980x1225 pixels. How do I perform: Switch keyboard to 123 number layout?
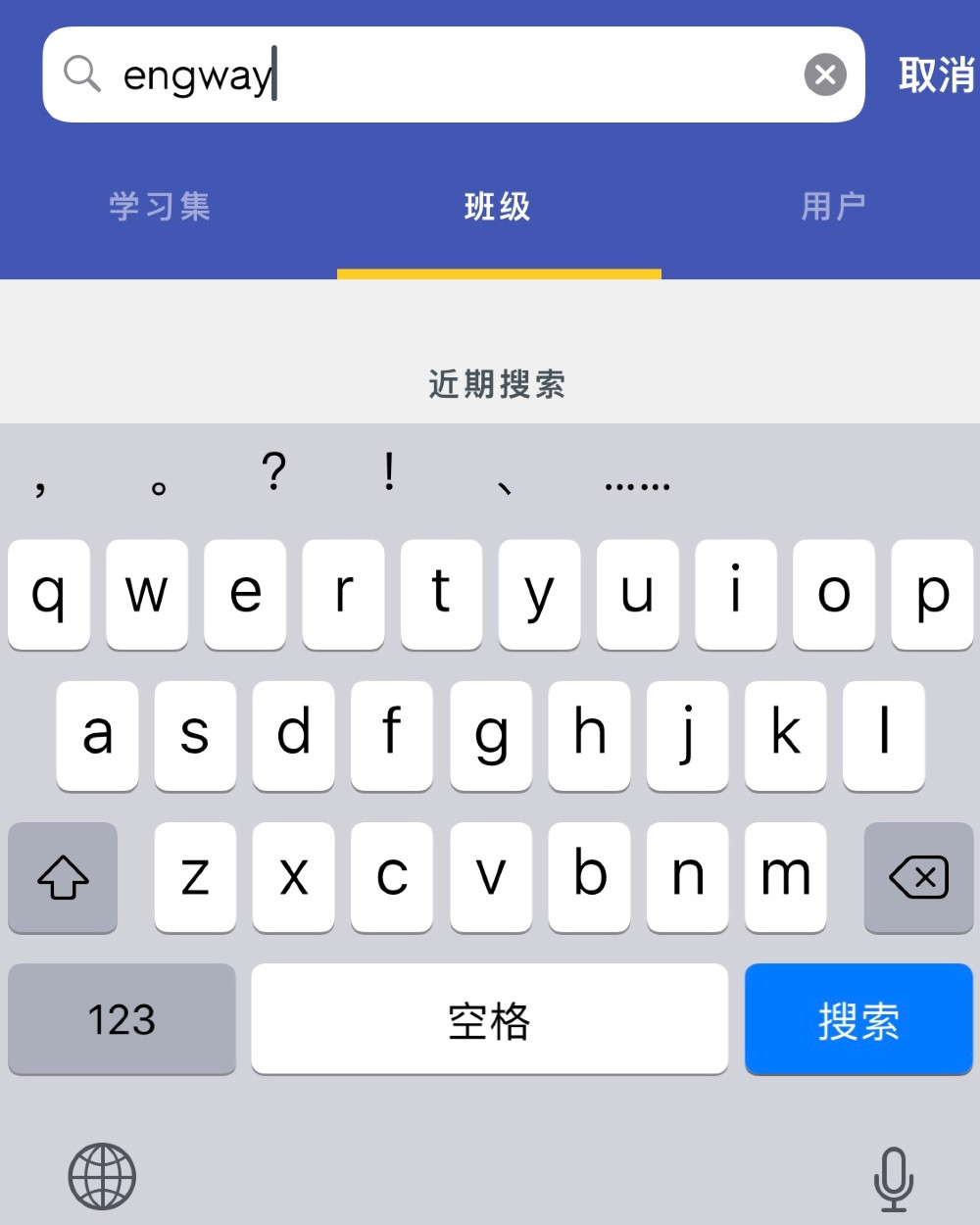point(122,1019)
